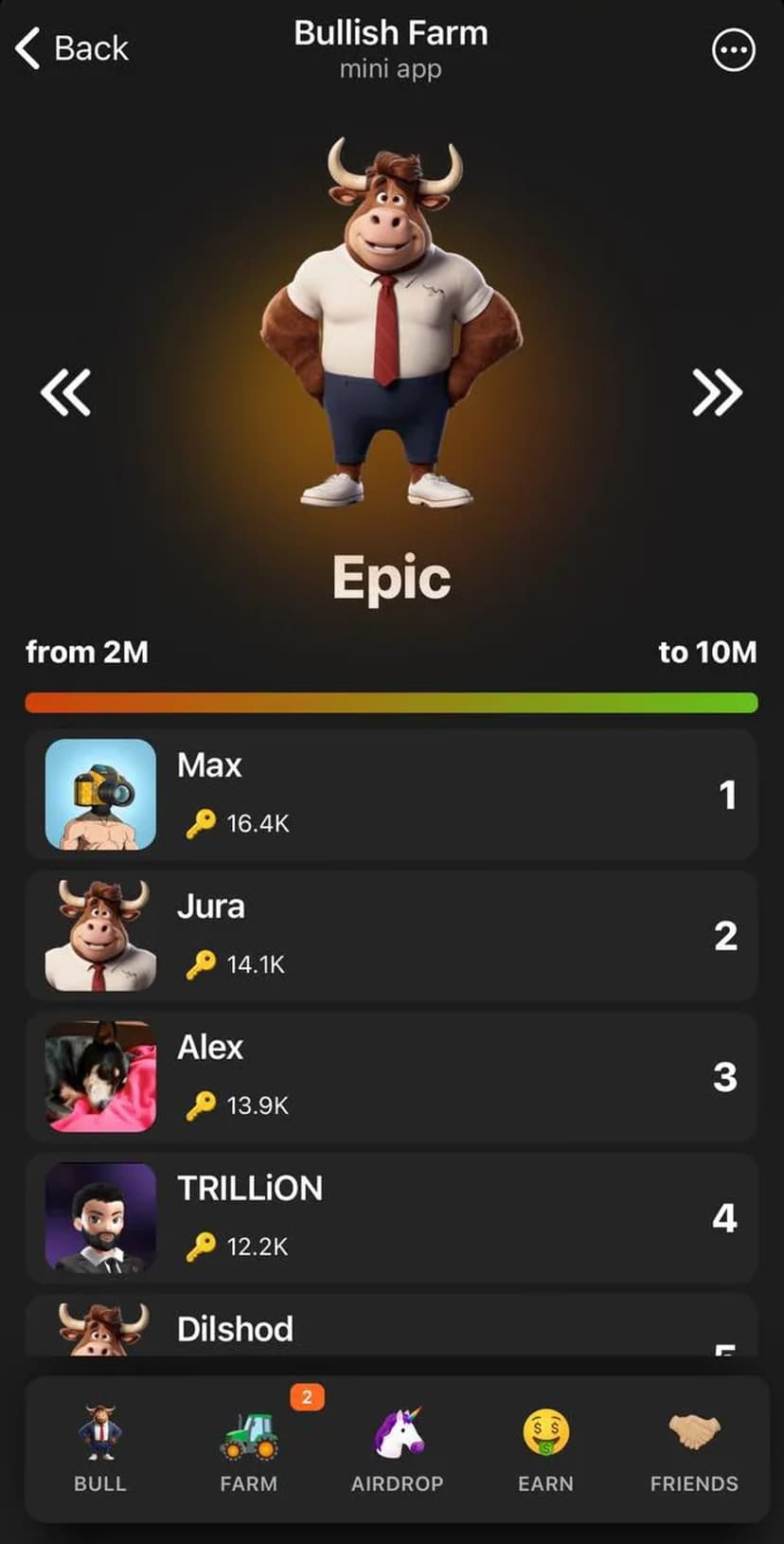This screenshot has height=1544, width=784.
Task: Open TRILLiON's leaderboard entry
Action: [x=391, y=1217]
